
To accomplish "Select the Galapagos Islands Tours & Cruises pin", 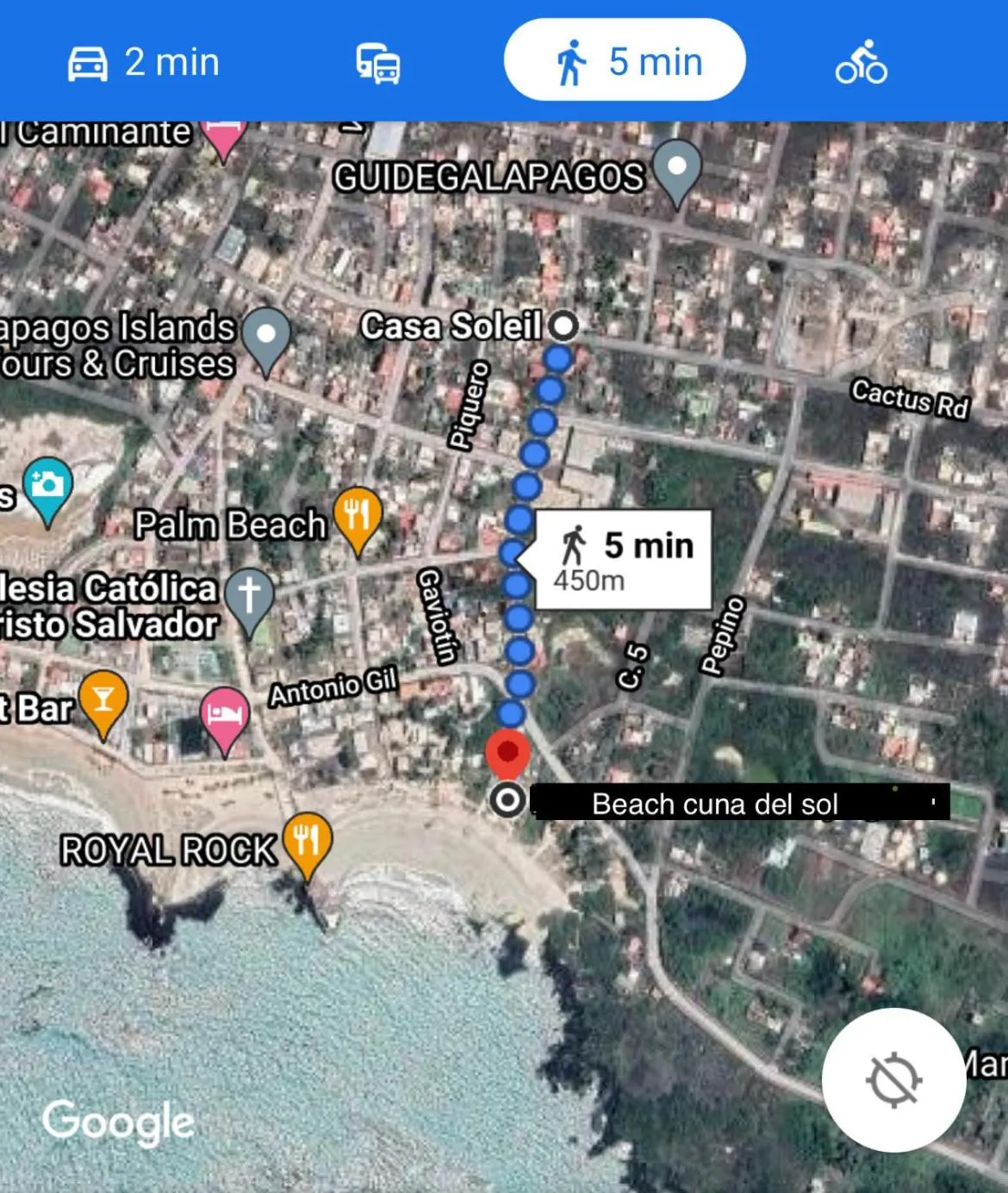I will pyautogui.click(x=266, y=336).
